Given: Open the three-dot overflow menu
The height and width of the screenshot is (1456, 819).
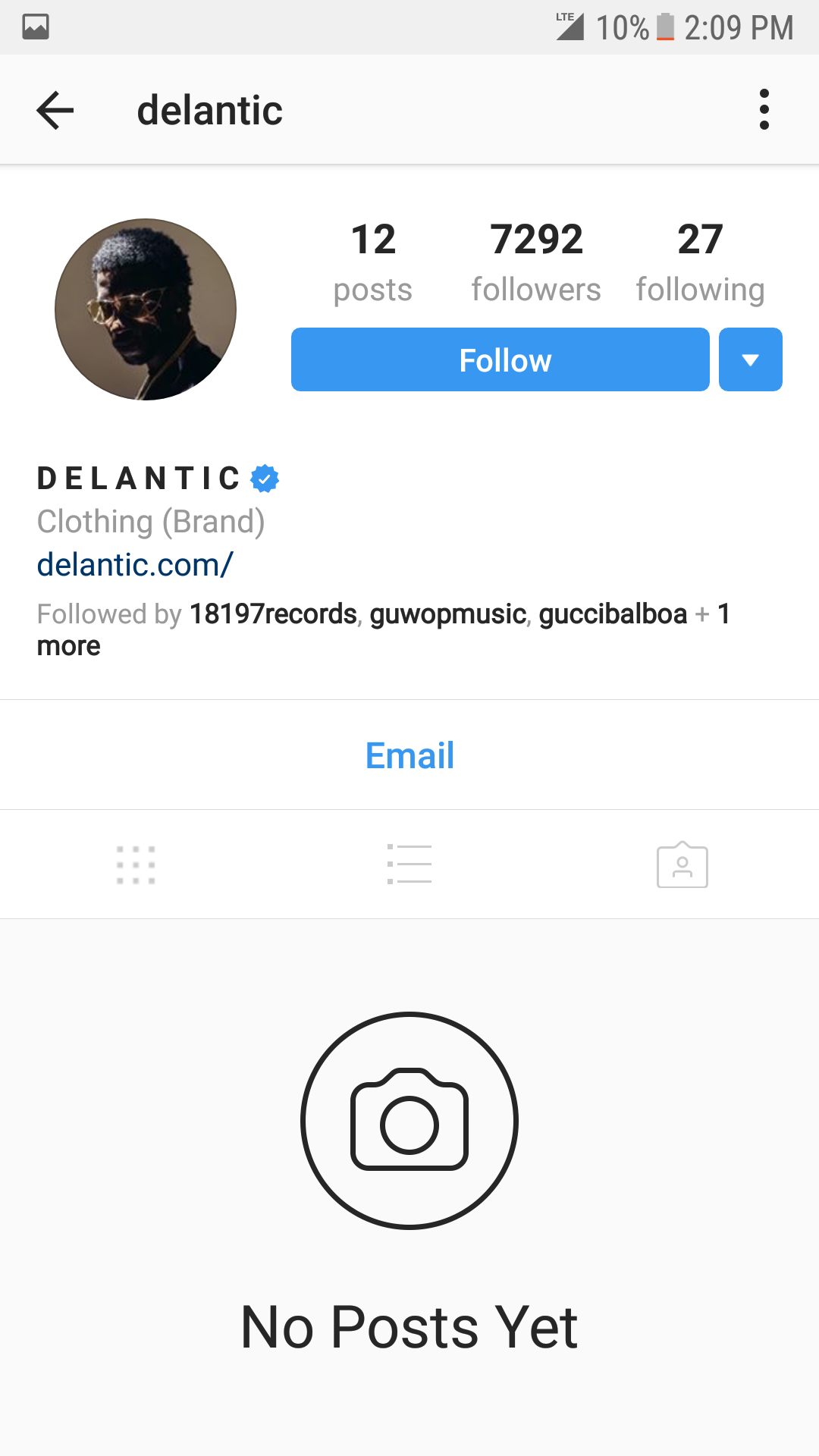Looking at the screenshot, I should pyautogui.click(x=764, y=110).
